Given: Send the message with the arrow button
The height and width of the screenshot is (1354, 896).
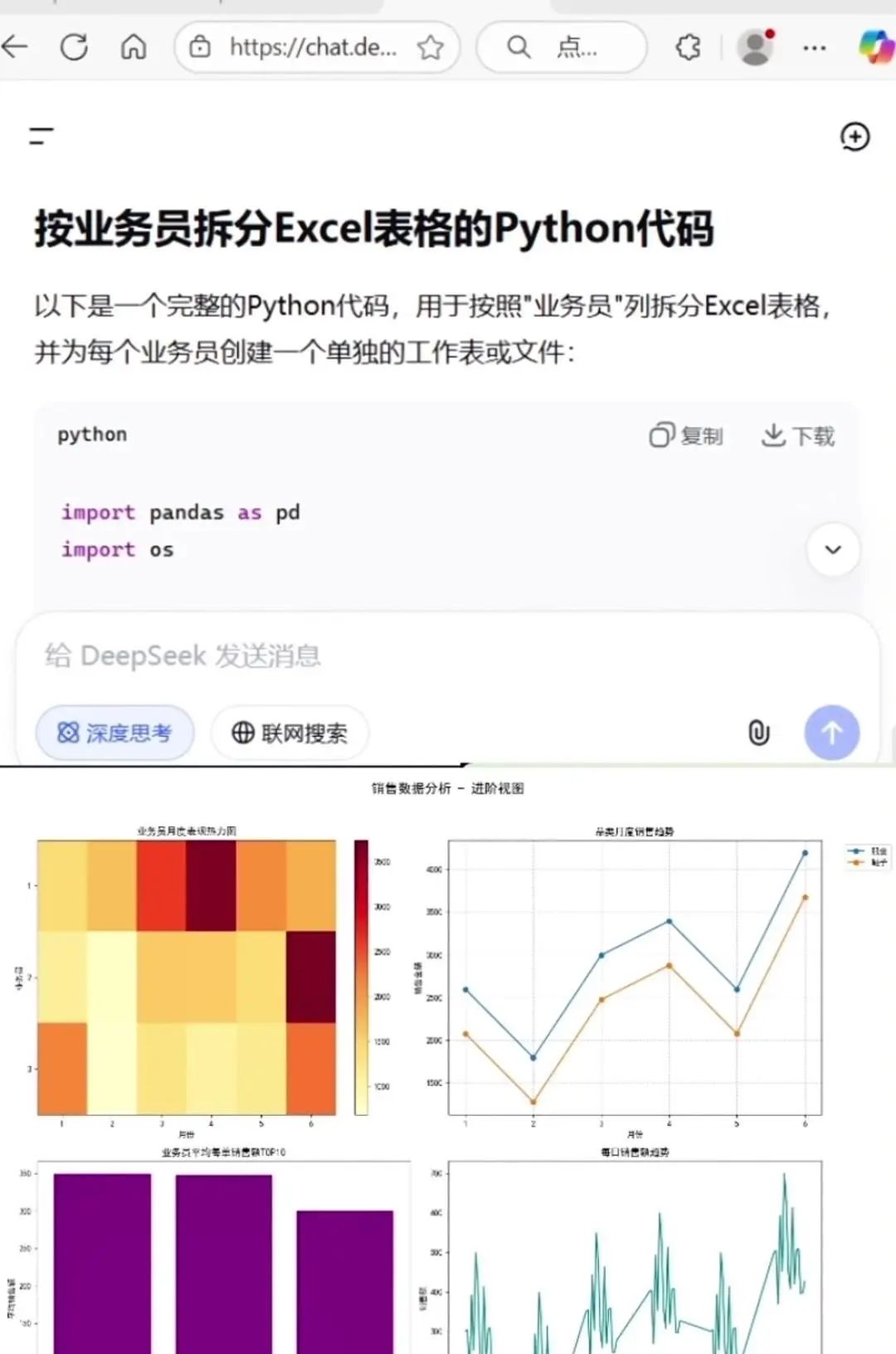Looking at the screenshot, I should [831, 733].
